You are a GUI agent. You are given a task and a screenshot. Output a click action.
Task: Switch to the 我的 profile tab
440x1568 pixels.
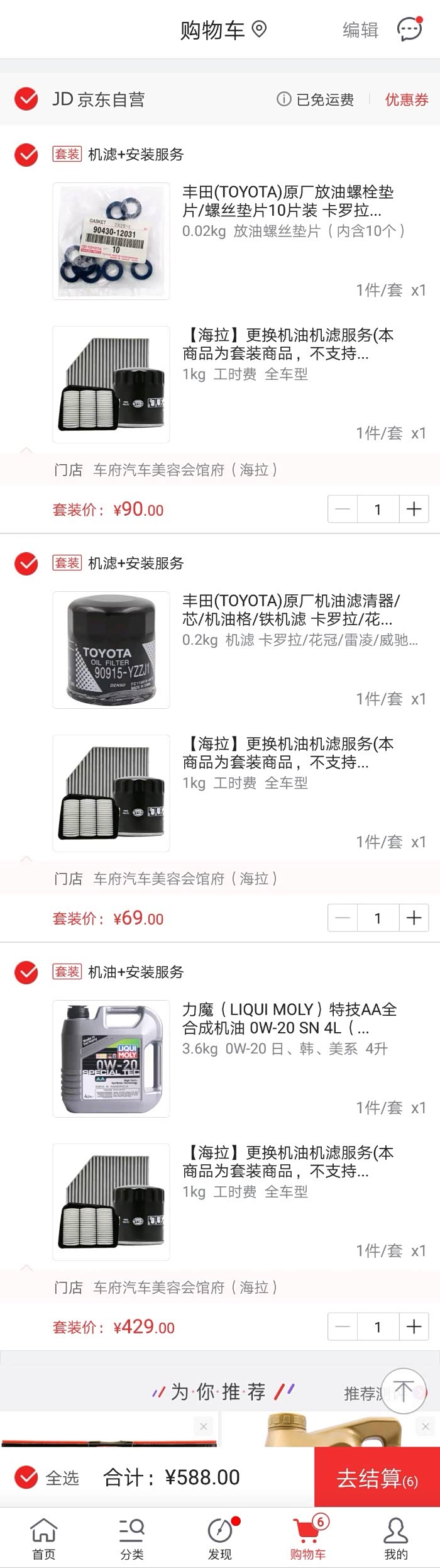click(x=395, y=1538)
